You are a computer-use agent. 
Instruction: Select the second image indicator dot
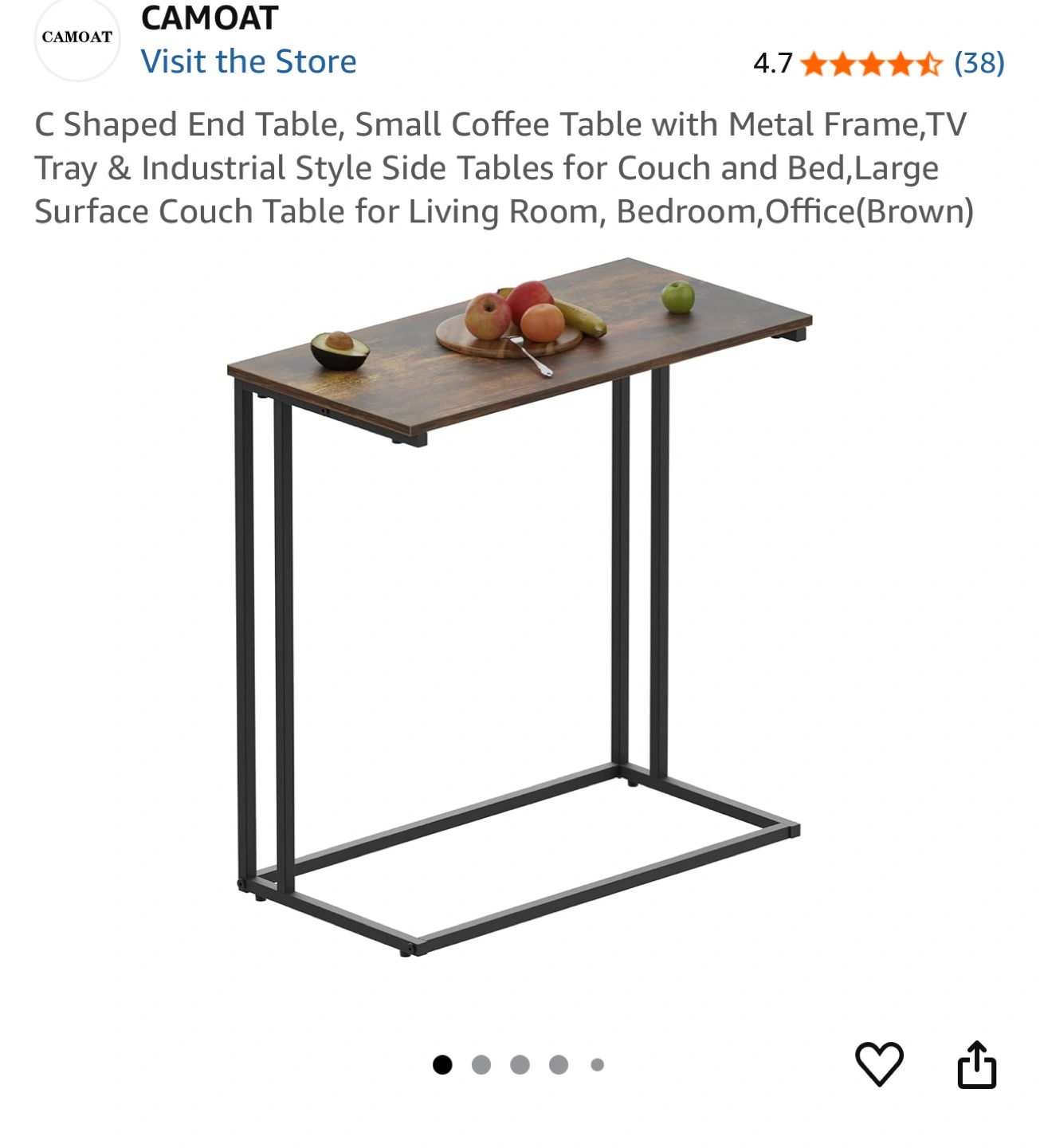click(481, 1064)
